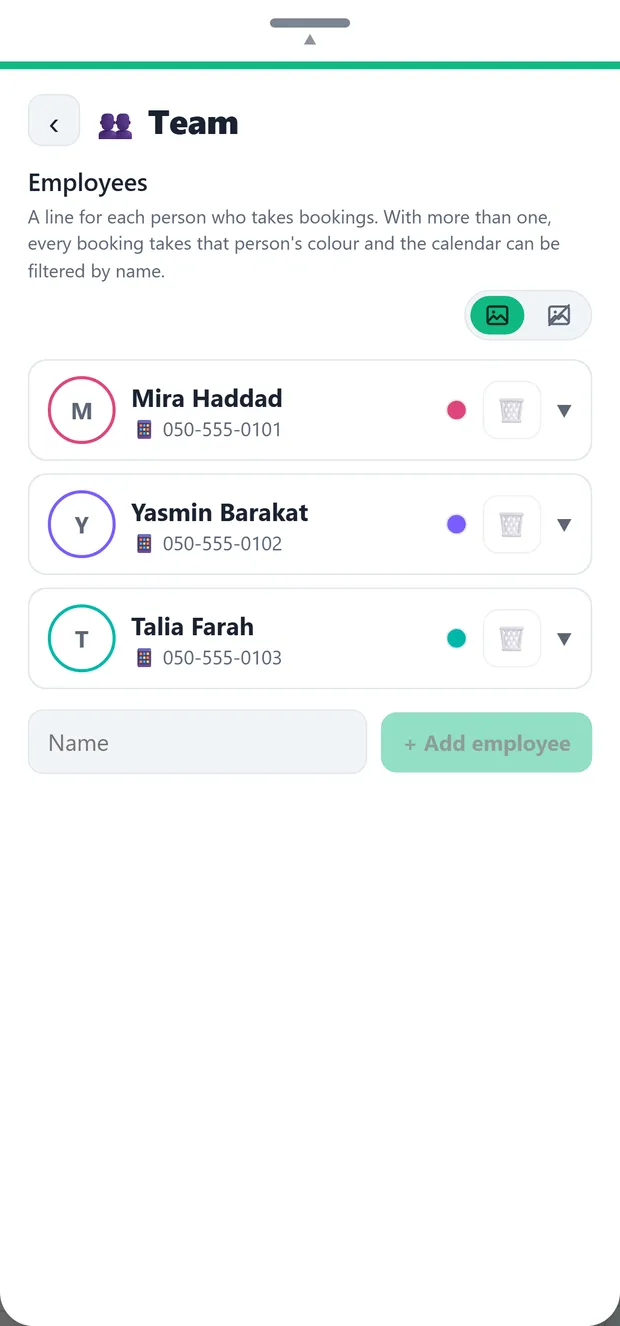Expand Yasmin Barakat's details arrow
This screenshot has height=1326, width=620.
pyautogui.click(x=564, y=525)
